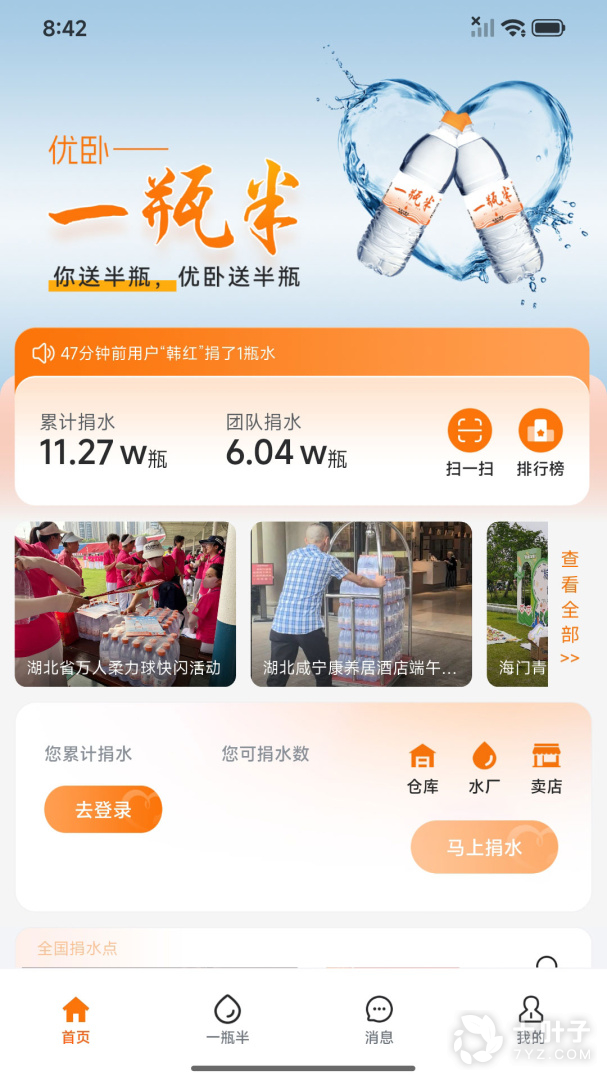Tap 马上捐水 to donate water
607x1080 pixels.
click(x=484, y=847)
